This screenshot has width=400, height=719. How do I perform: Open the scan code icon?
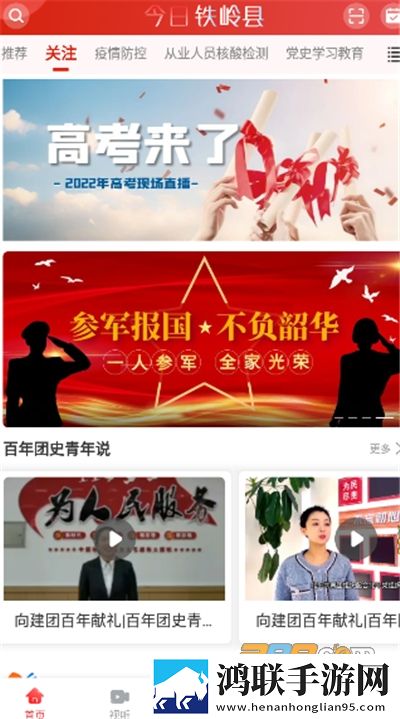[x=356, y=16]
